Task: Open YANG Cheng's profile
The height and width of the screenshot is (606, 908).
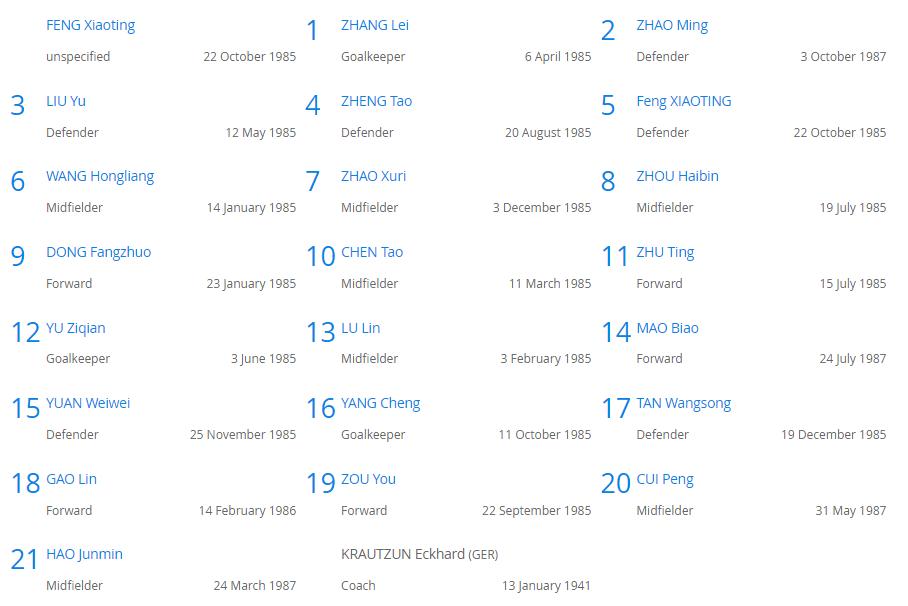Action: 380,403
